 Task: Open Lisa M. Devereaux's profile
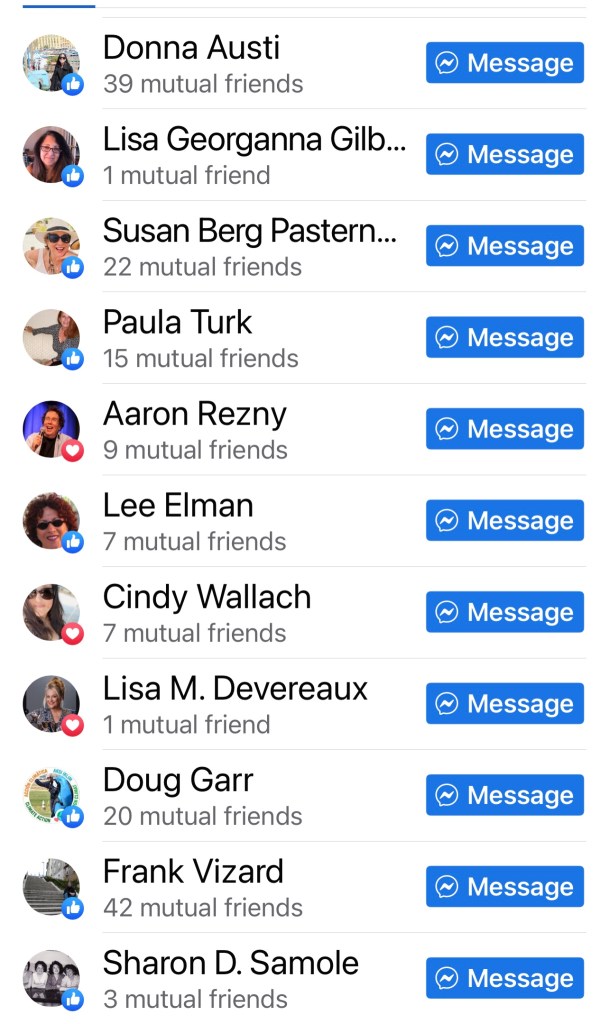click(235, 689)
